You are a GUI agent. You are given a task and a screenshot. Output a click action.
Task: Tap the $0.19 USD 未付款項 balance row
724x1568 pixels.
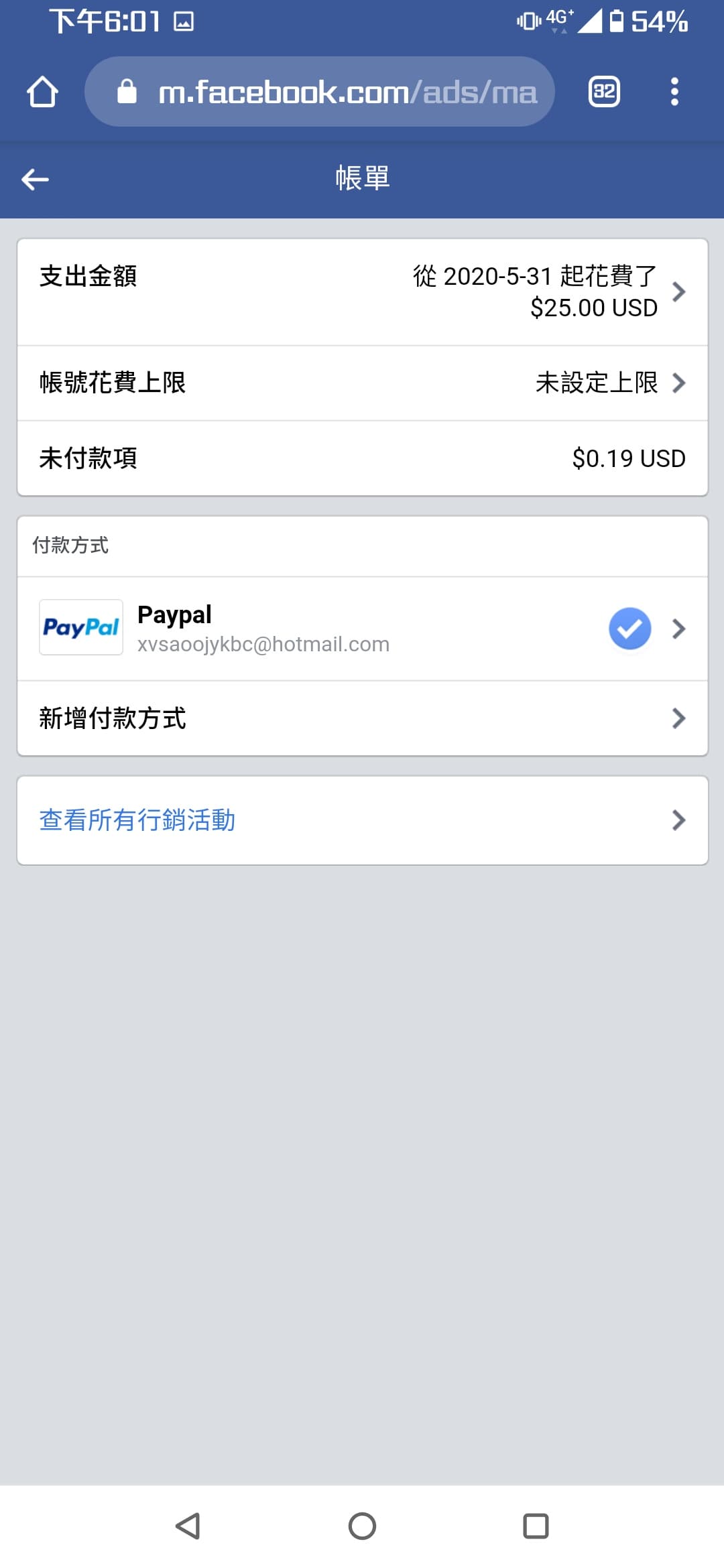coord(362,458)
